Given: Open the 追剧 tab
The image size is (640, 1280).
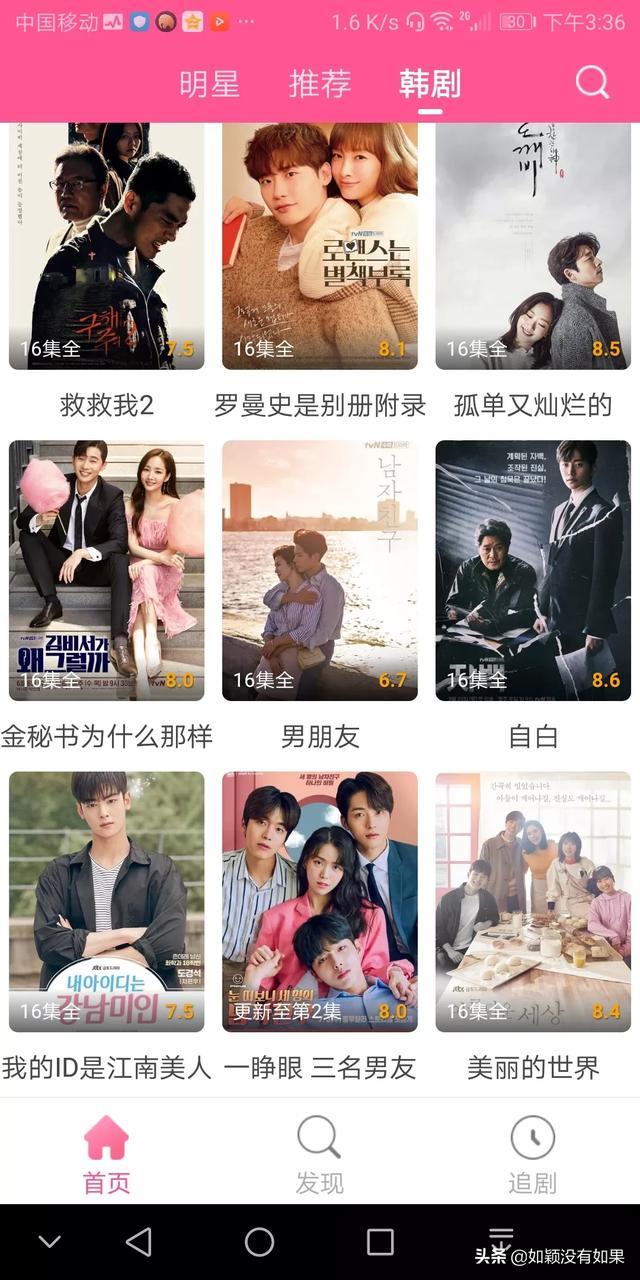Looking at the screenshot, I should click(x=533, y=1155).
